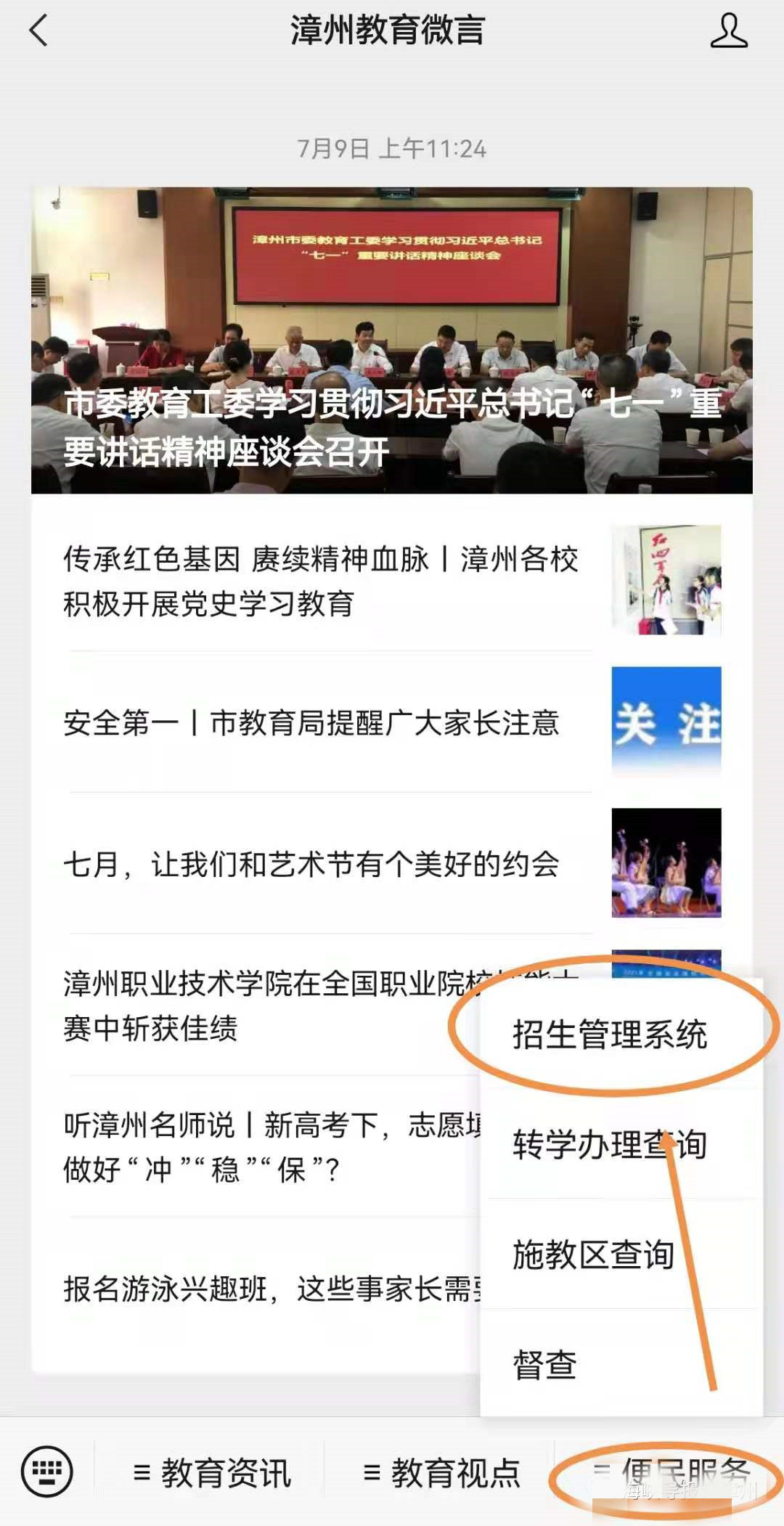Open the 教育视点 bottom menu
The height and width of the screenshot is (1526, 784).
coord(441,1473)
